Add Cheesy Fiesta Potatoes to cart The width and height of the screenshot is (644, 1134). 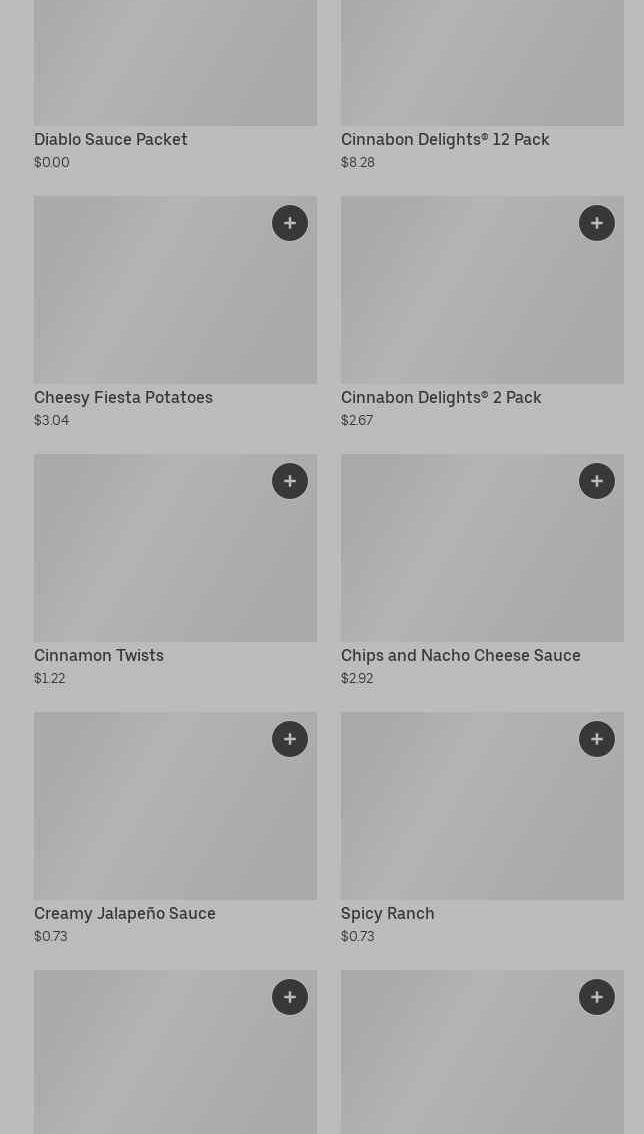(x=290, y=223)
